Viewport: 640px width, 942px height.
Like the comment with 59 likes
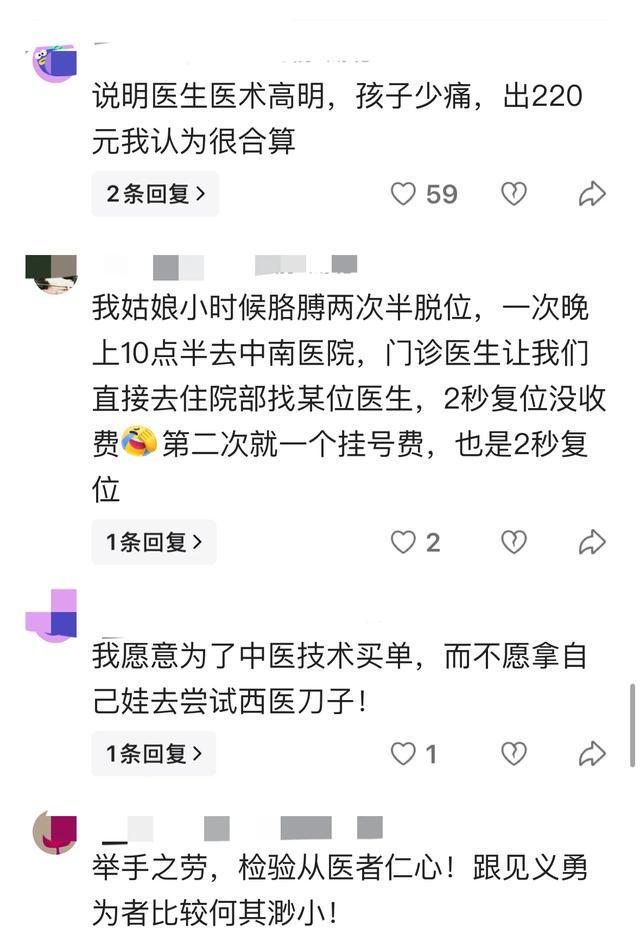[403, 194]
